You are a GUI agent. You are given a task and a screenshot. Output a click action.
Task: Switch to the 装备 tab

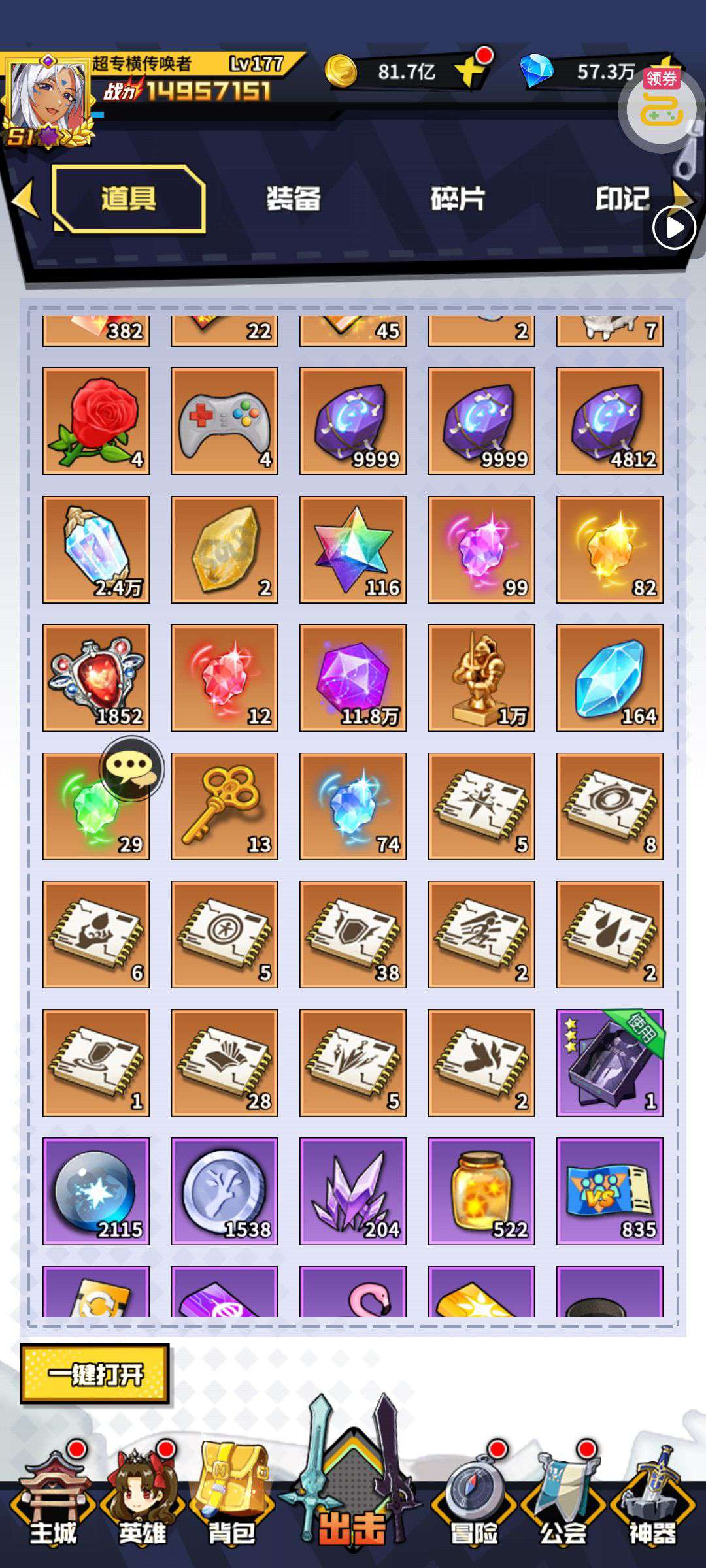pos(294,199)
